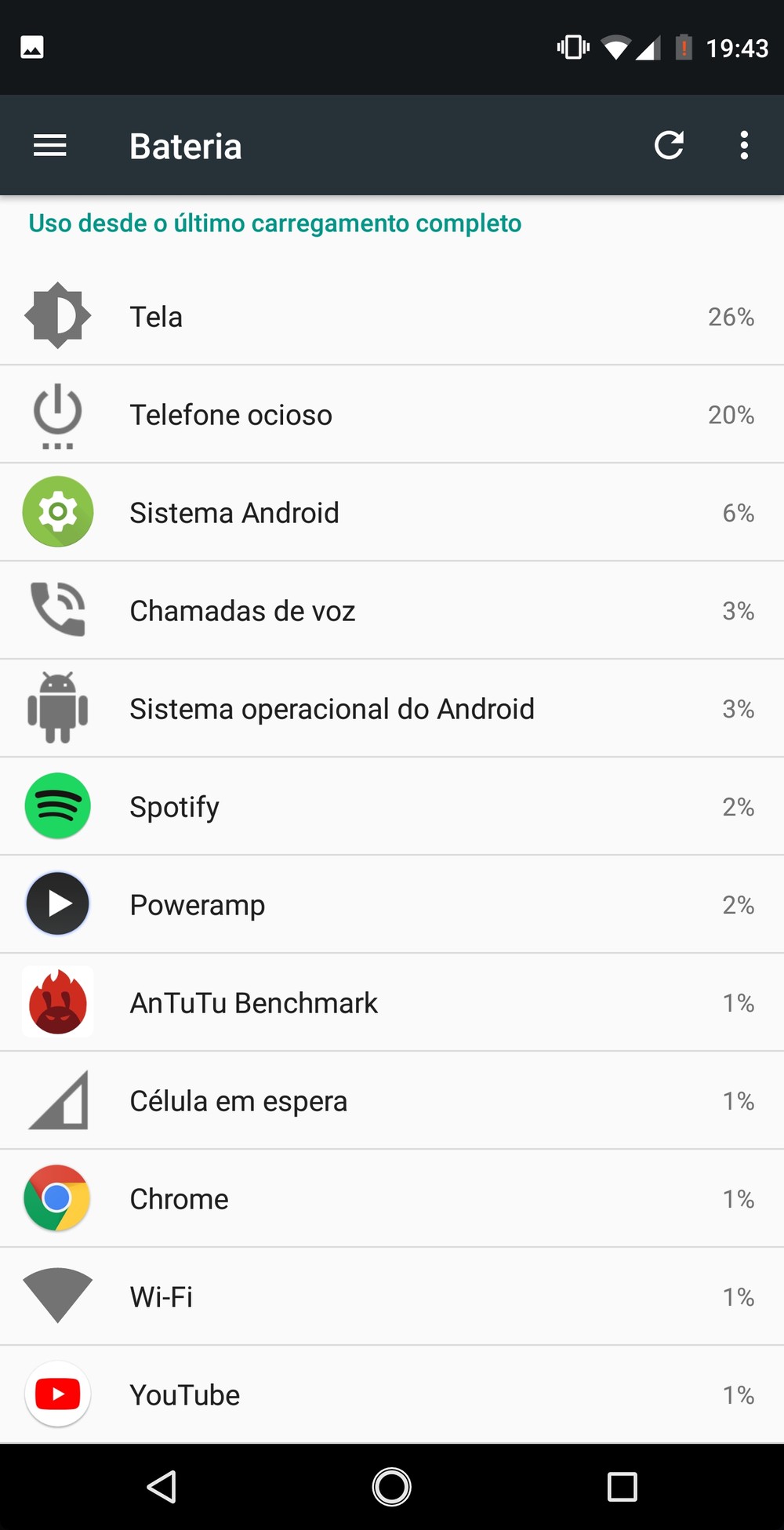
Task: View Telefone ocioso usage details
Action: (392, 415)
